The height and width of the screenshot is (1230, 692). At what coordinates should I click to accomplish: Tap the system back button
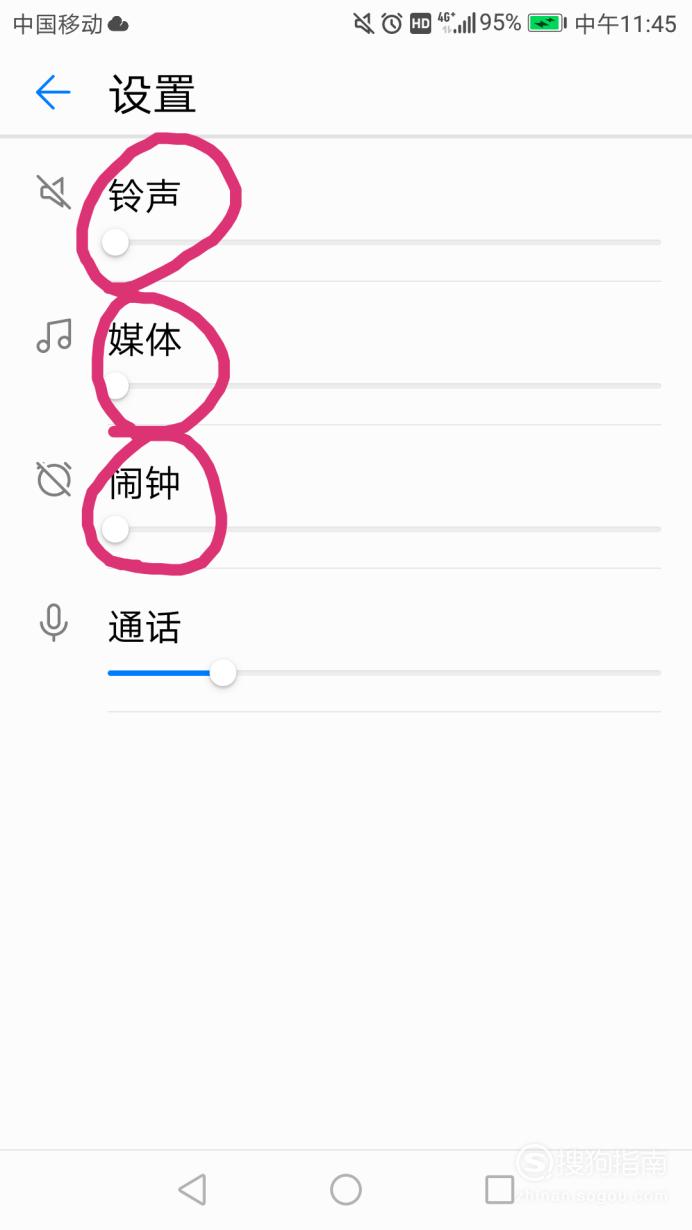(x=192, y=1189)
